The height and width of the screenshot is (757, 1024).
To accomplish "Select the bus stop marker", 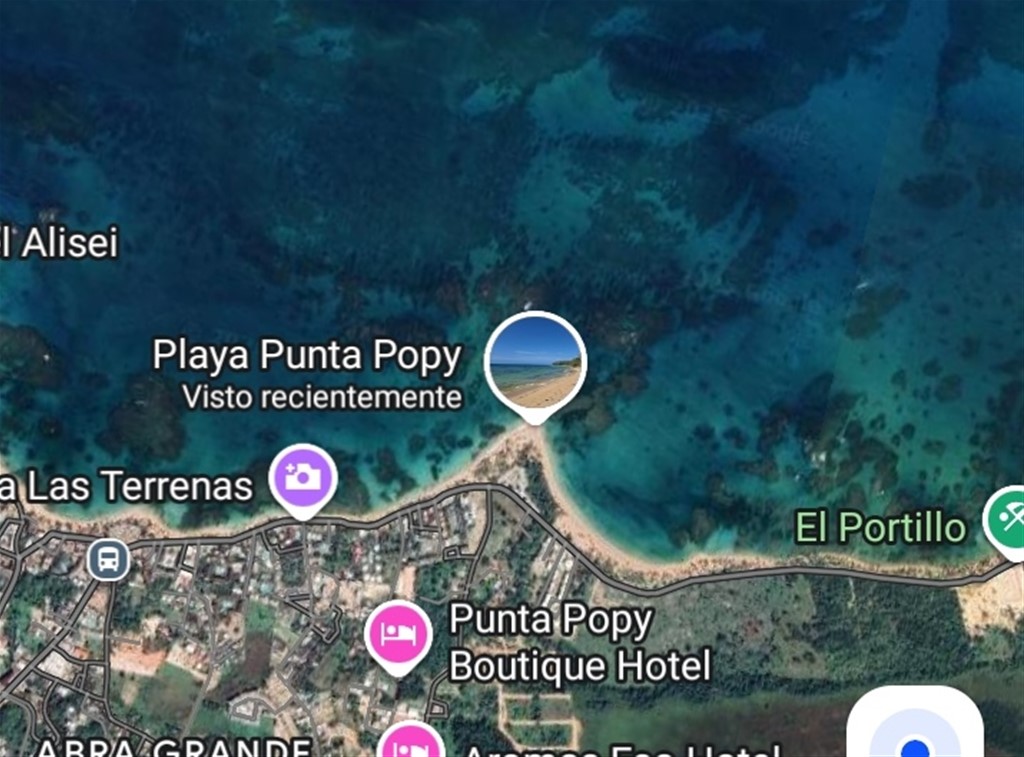I will pos(108,559).
